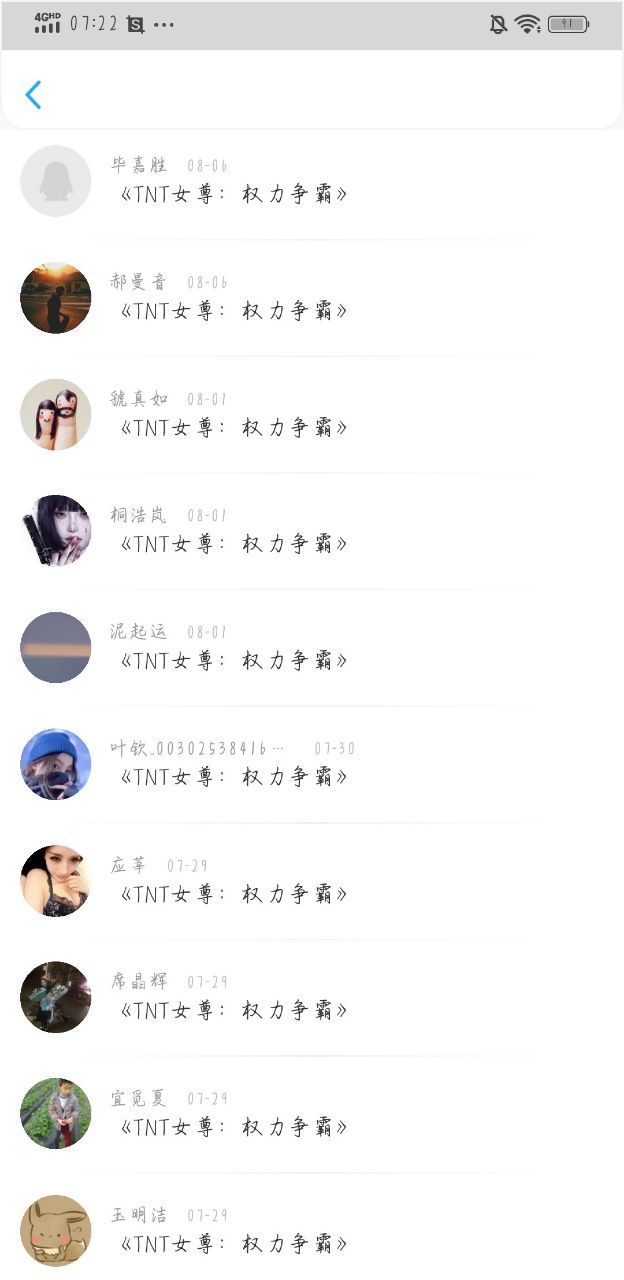Open the entry from 郝曼音
Image resolution: width=624 pixels, height=1280 pixels.
tap(312, 298)
